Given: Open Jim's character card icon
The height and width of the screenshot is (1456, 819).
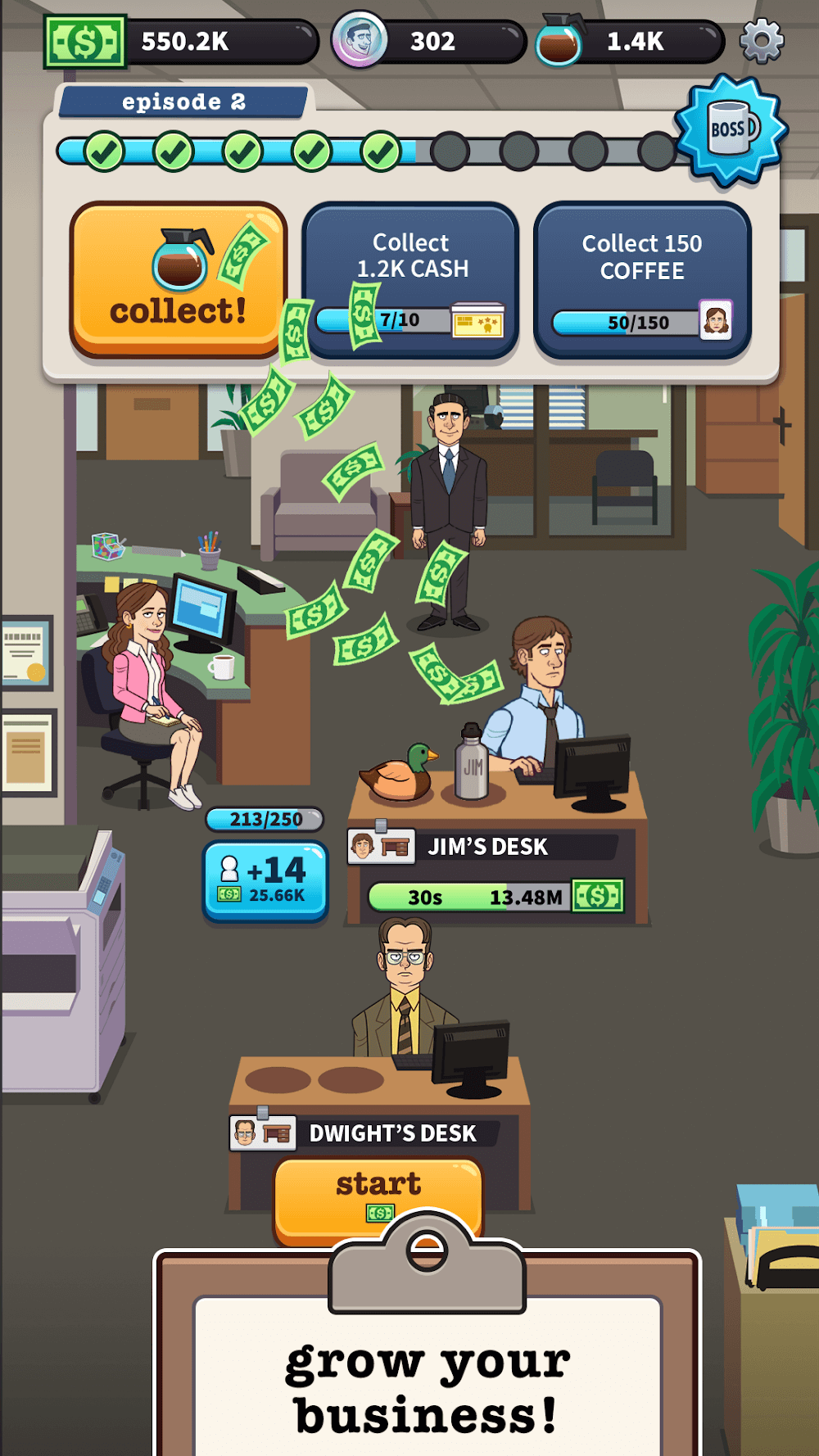Looking at the screenshot, I should pos(379,846).
